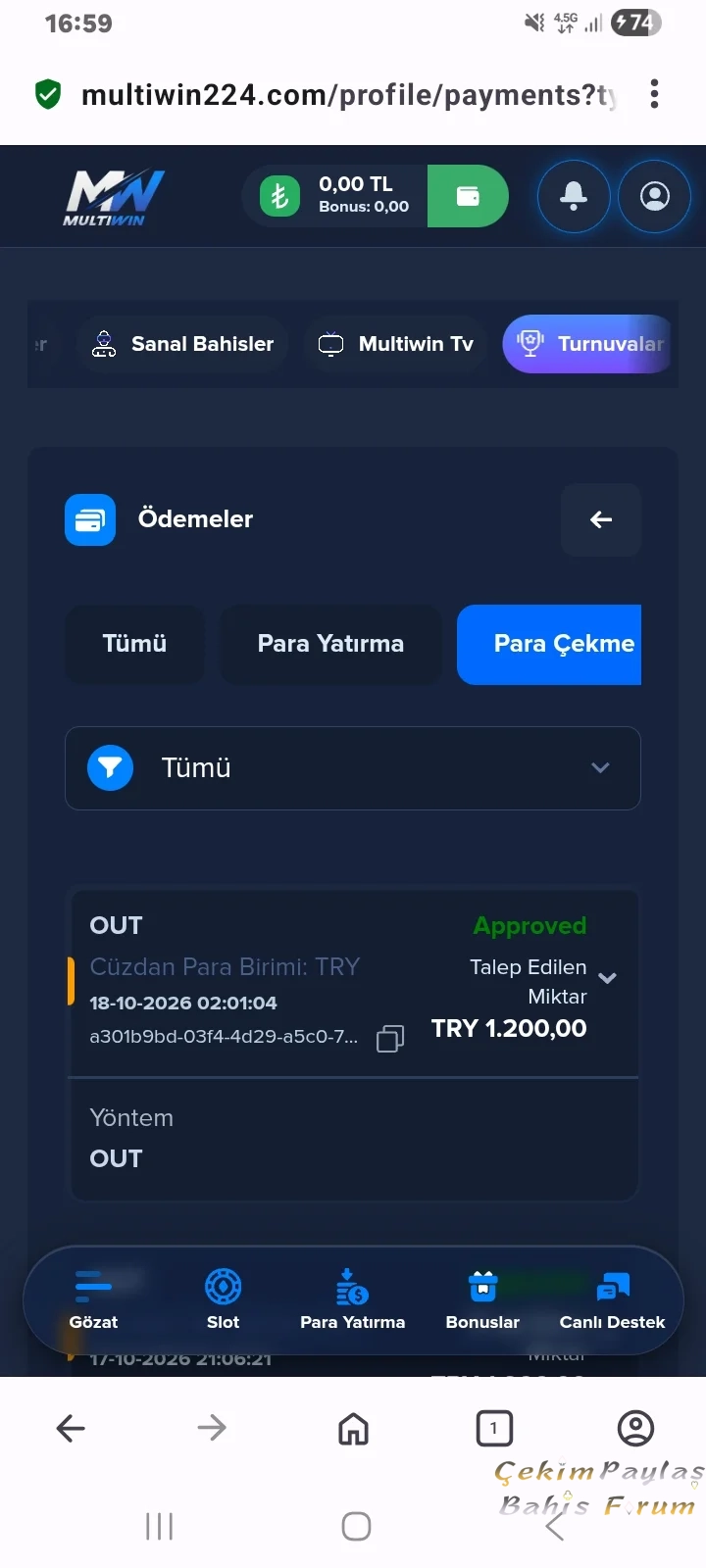This screenshot has height=1568, width=706.
Task: Go back from Ödemeler with the arrow
Action: pyautogui.click(x=601, y=519)
